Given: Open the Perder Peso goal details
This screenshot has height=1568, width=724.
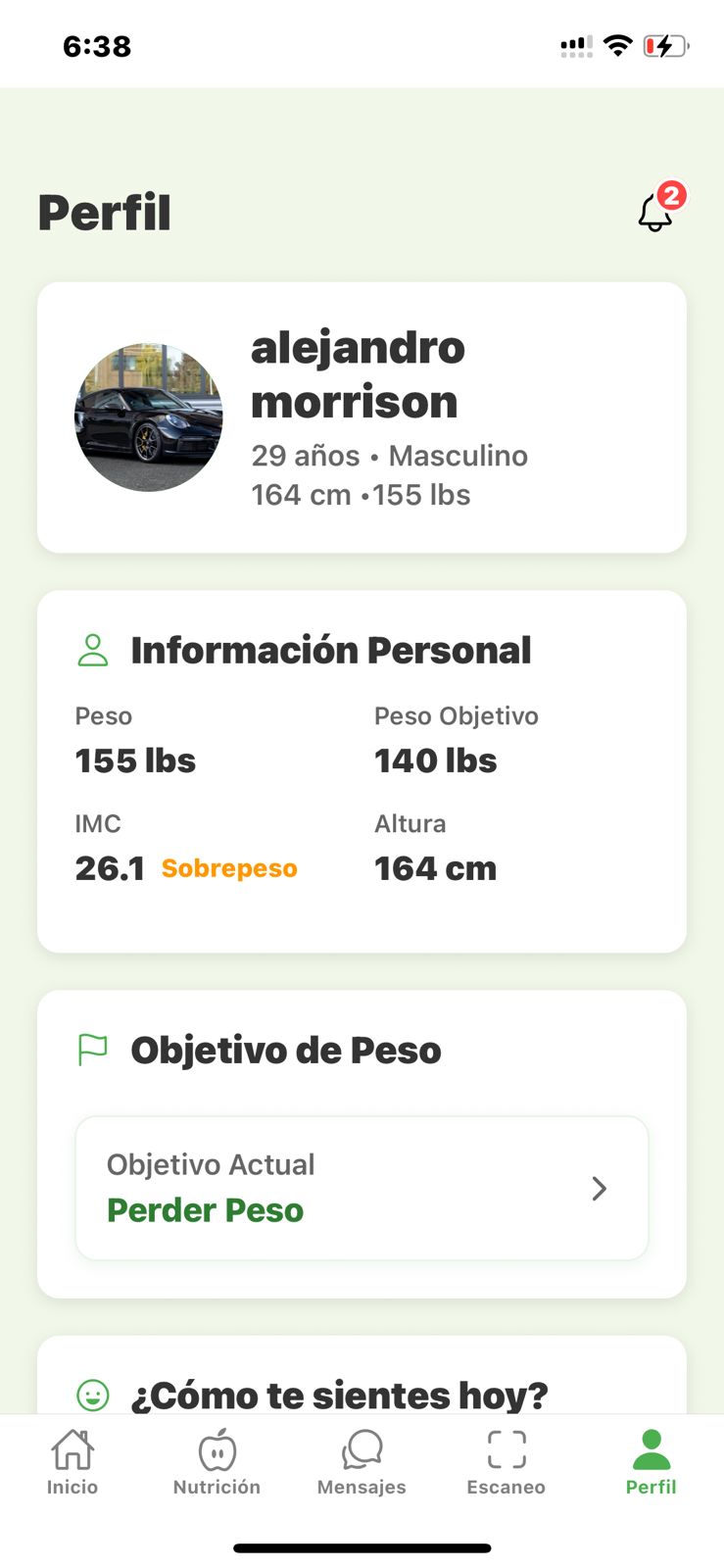Looking at the screenshot, I should [x=205, y=1209].
